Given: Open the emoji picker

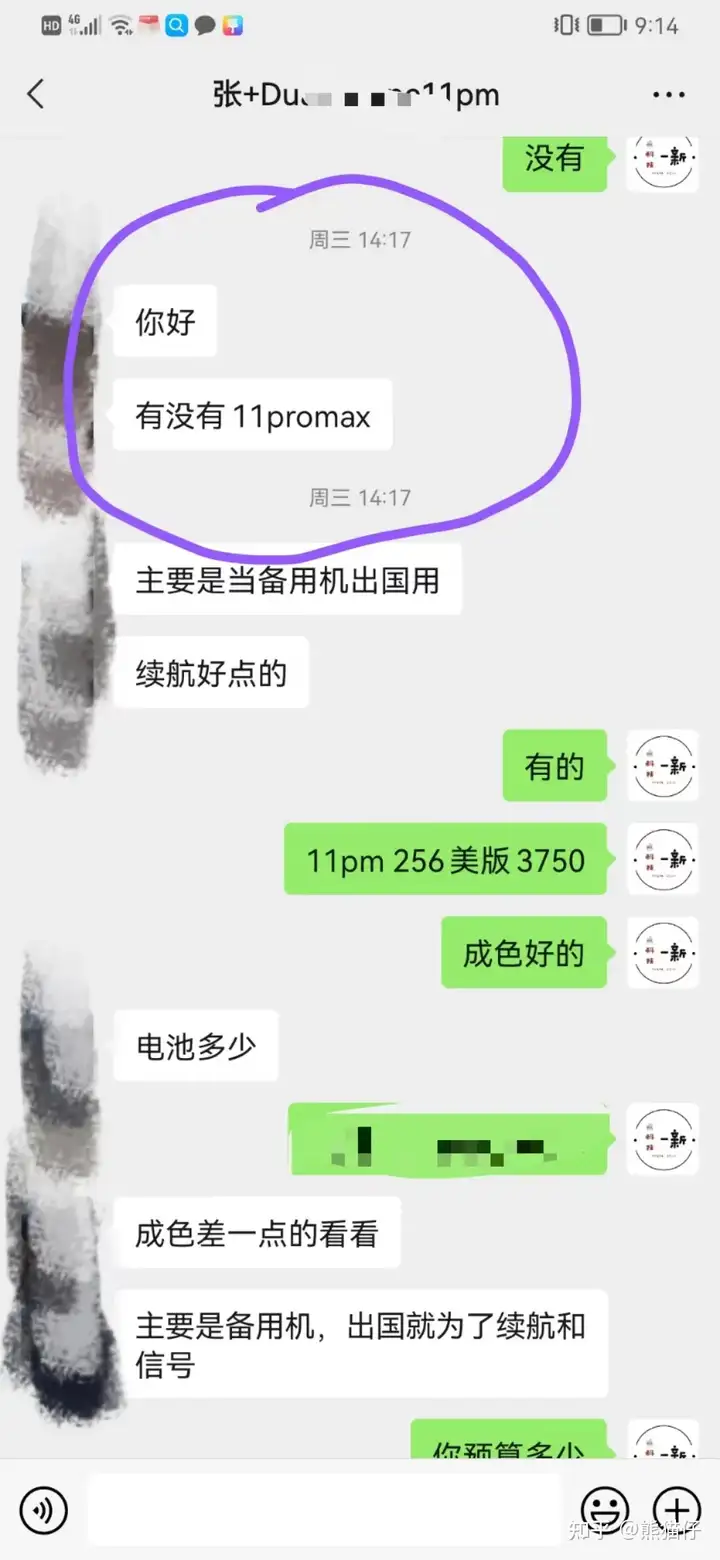Looking at the screenshot, I should click(x=606, y=1509).
